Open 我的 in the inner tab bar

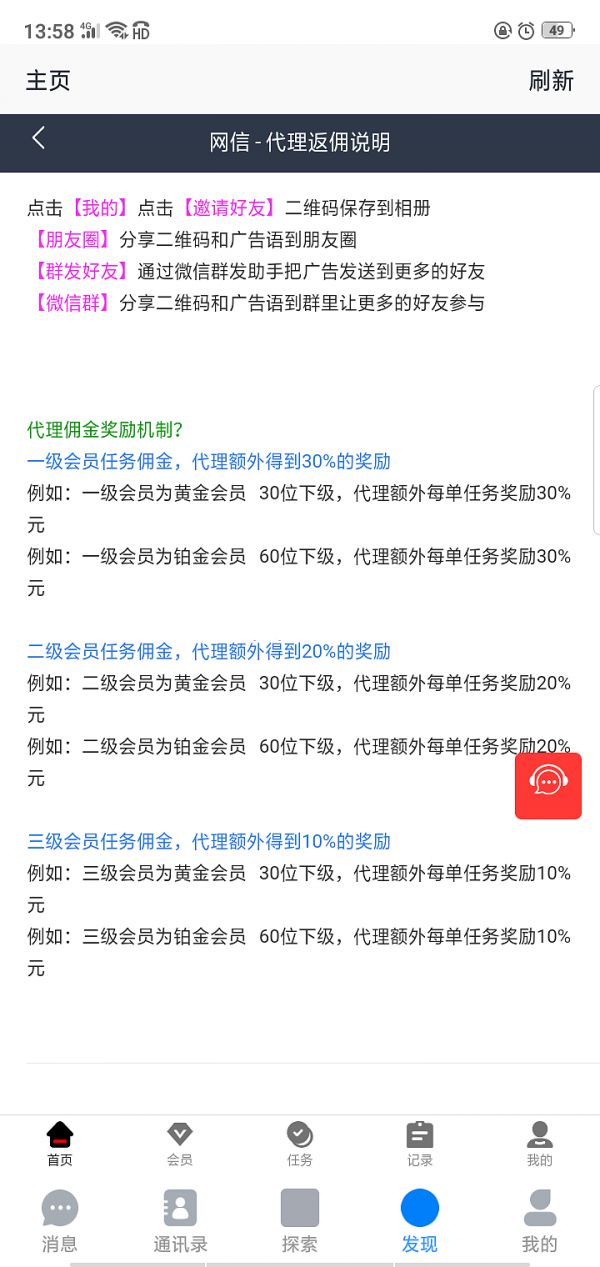540,1145
